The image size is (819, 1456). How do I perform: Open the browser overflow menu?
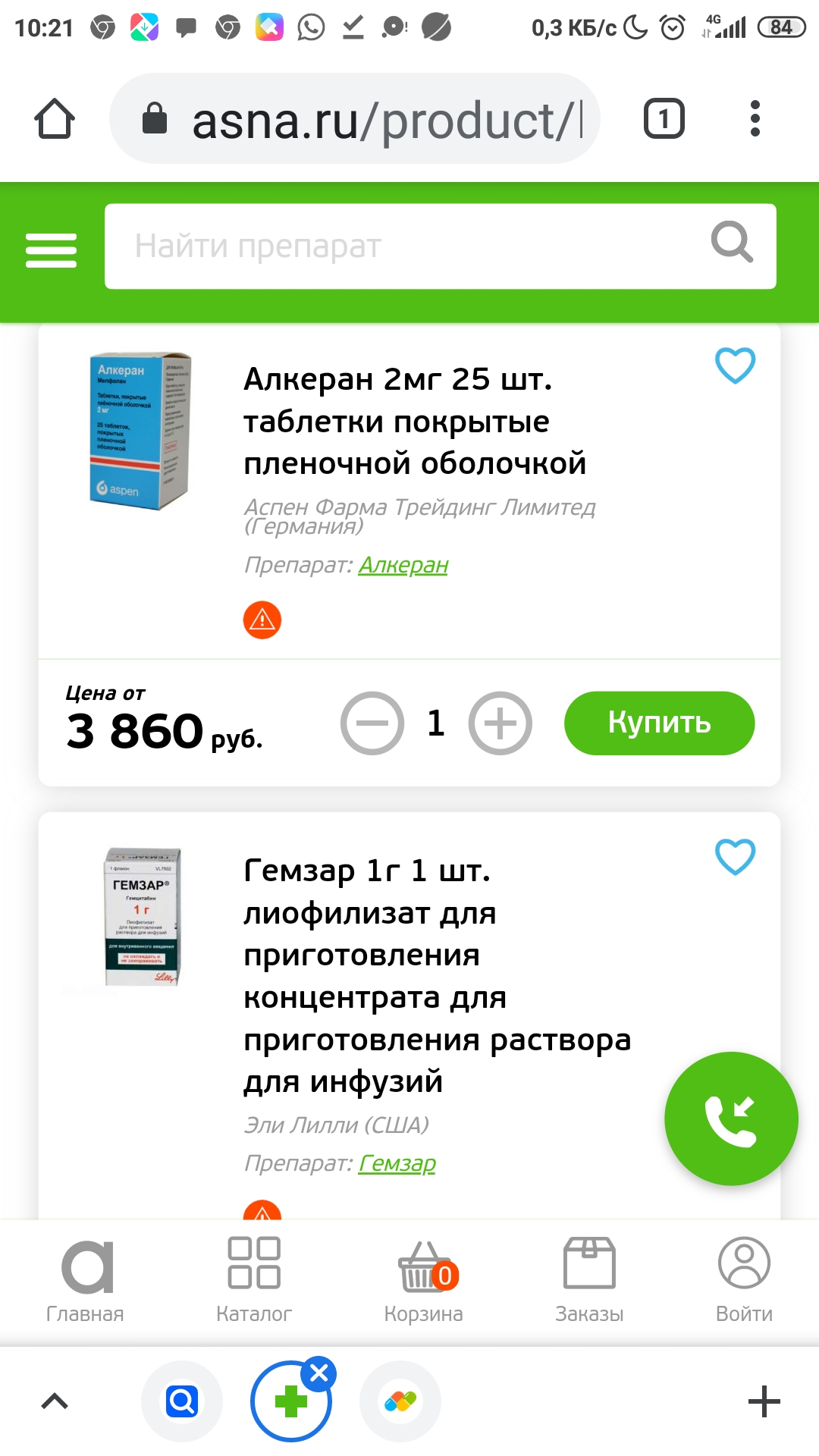pyautogui.click(x=755, y=119)
